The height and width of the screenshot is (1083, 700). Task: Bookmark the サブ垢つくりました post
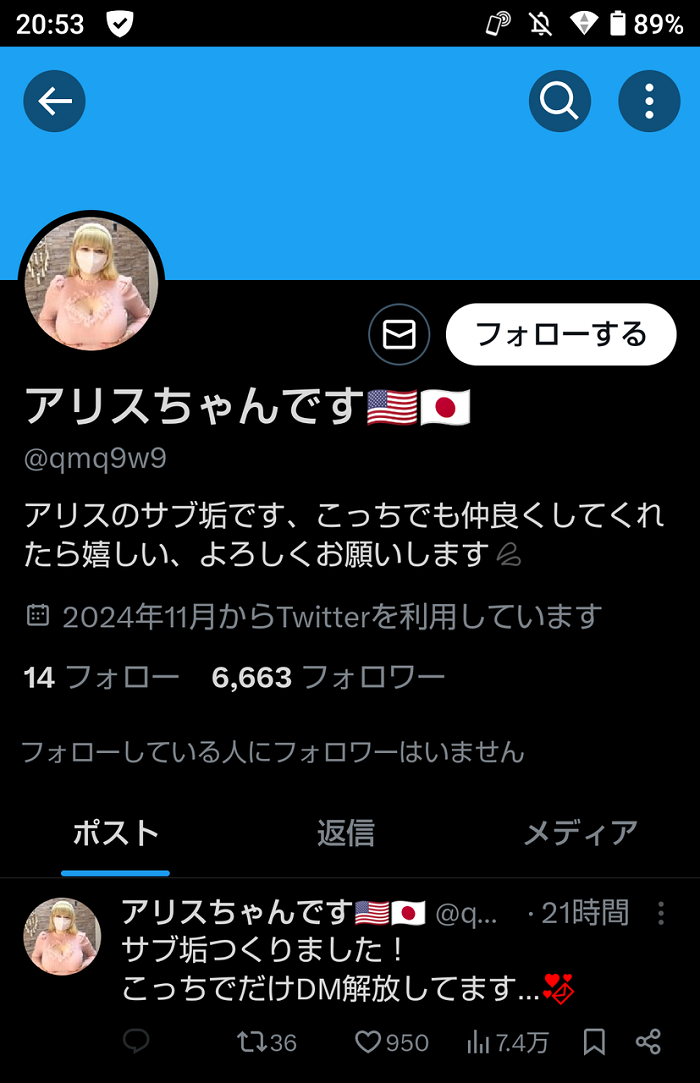tap(594, 1043)
